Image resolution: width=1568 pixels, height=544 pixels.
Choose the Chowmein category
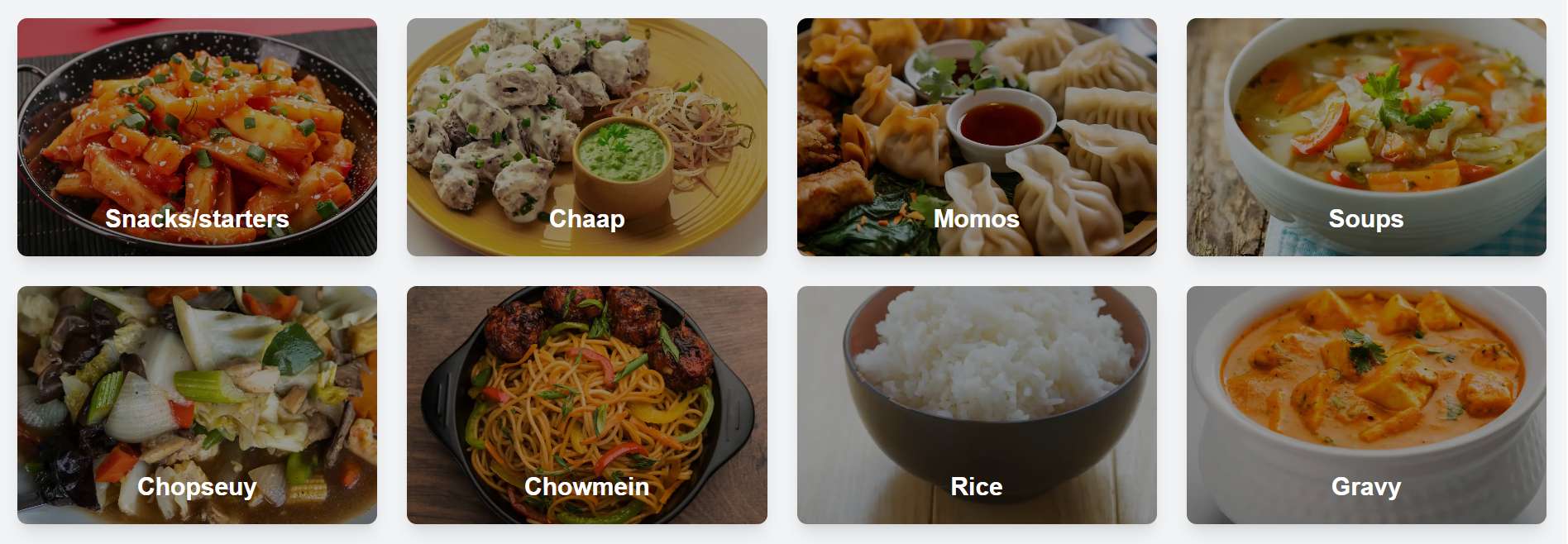tap(586, 405)
